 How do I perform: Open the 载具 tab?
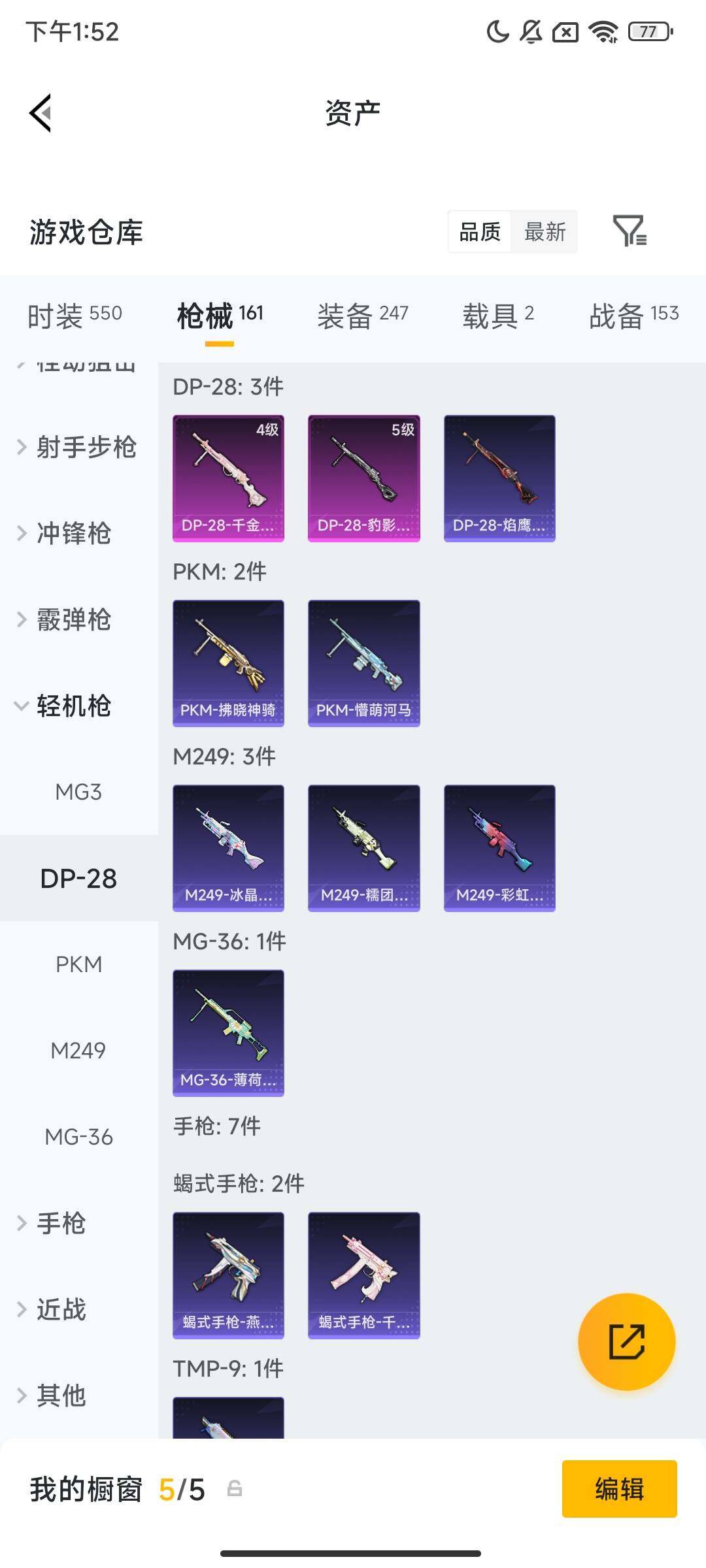[498, 316]
